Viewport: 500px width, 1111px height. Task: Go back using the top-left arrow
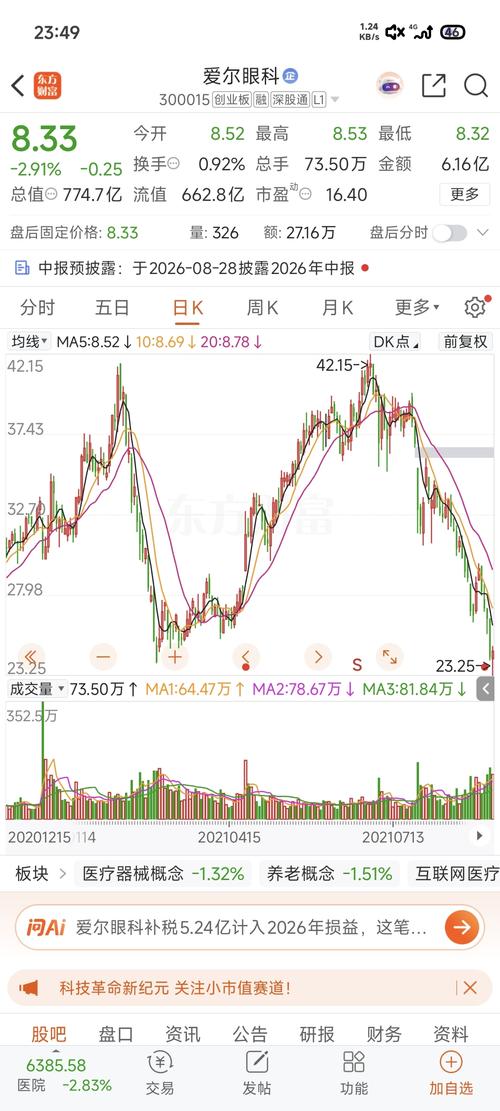point(18,86)
